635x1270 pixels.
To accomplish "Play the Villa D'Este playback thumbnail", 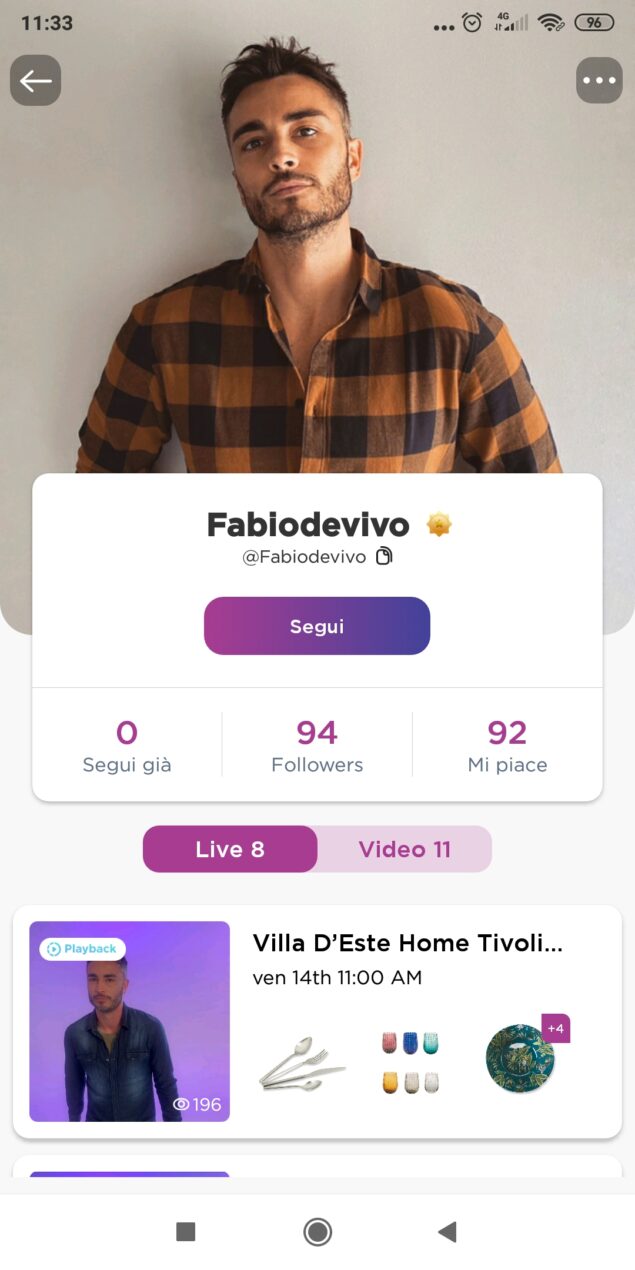I will click(130, 1021).
